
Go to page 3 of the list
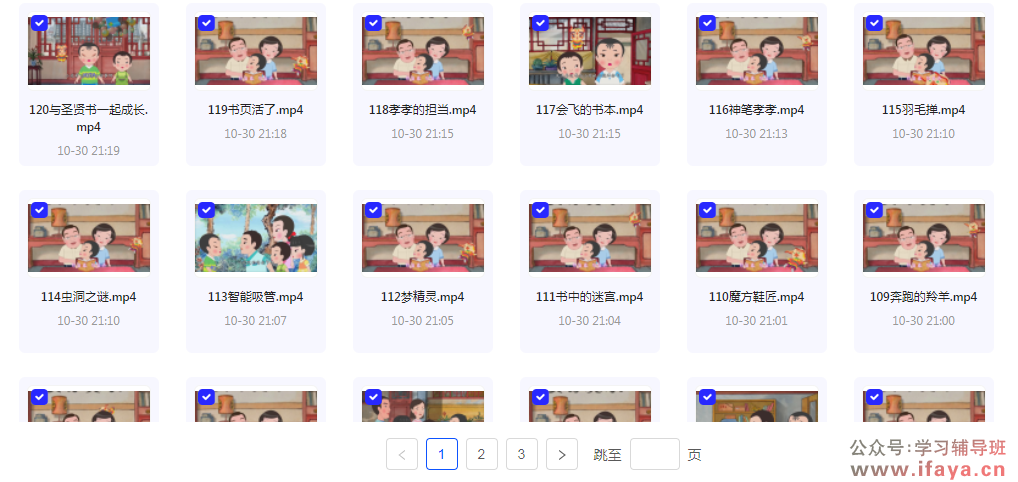(522, 454)
